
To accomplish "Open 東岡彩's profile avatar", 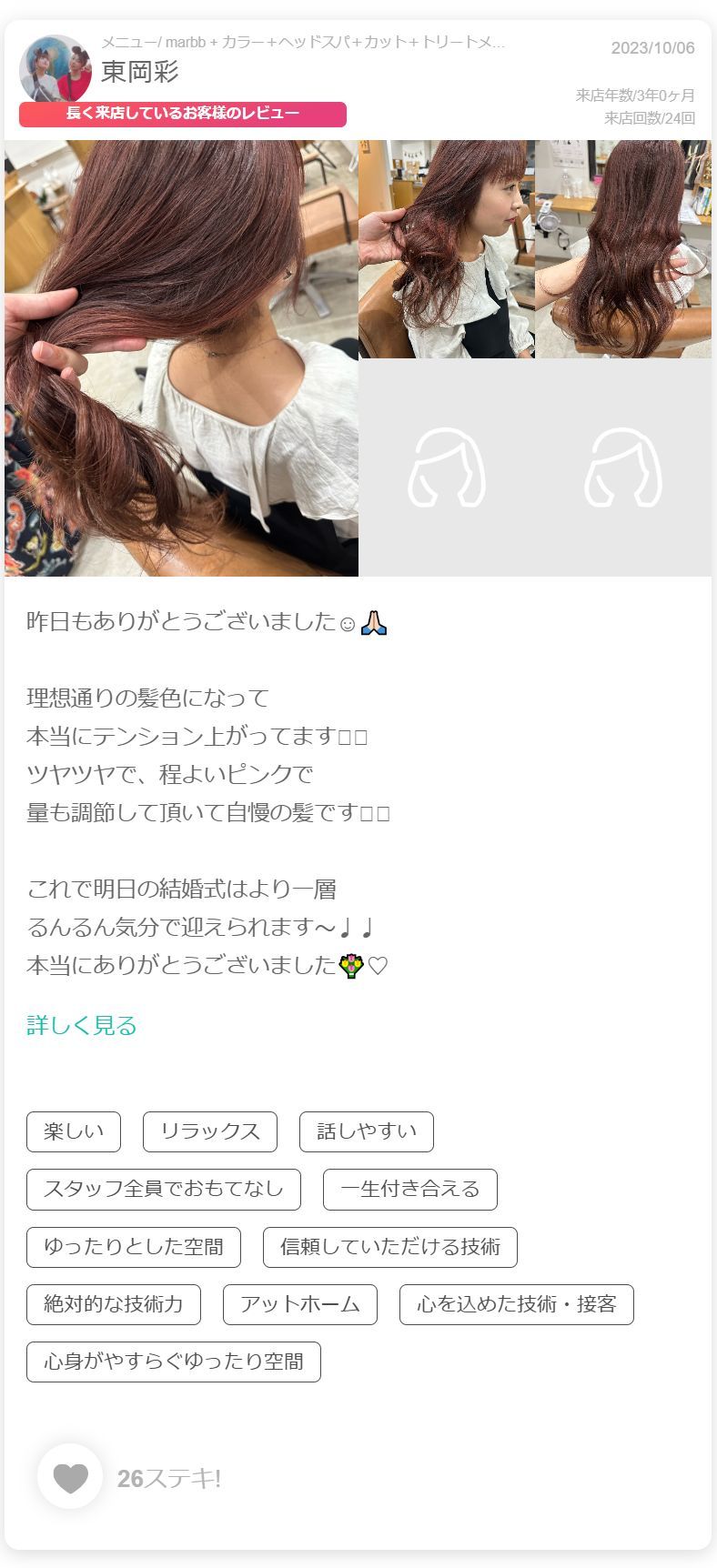I will [x=56, y=69].
